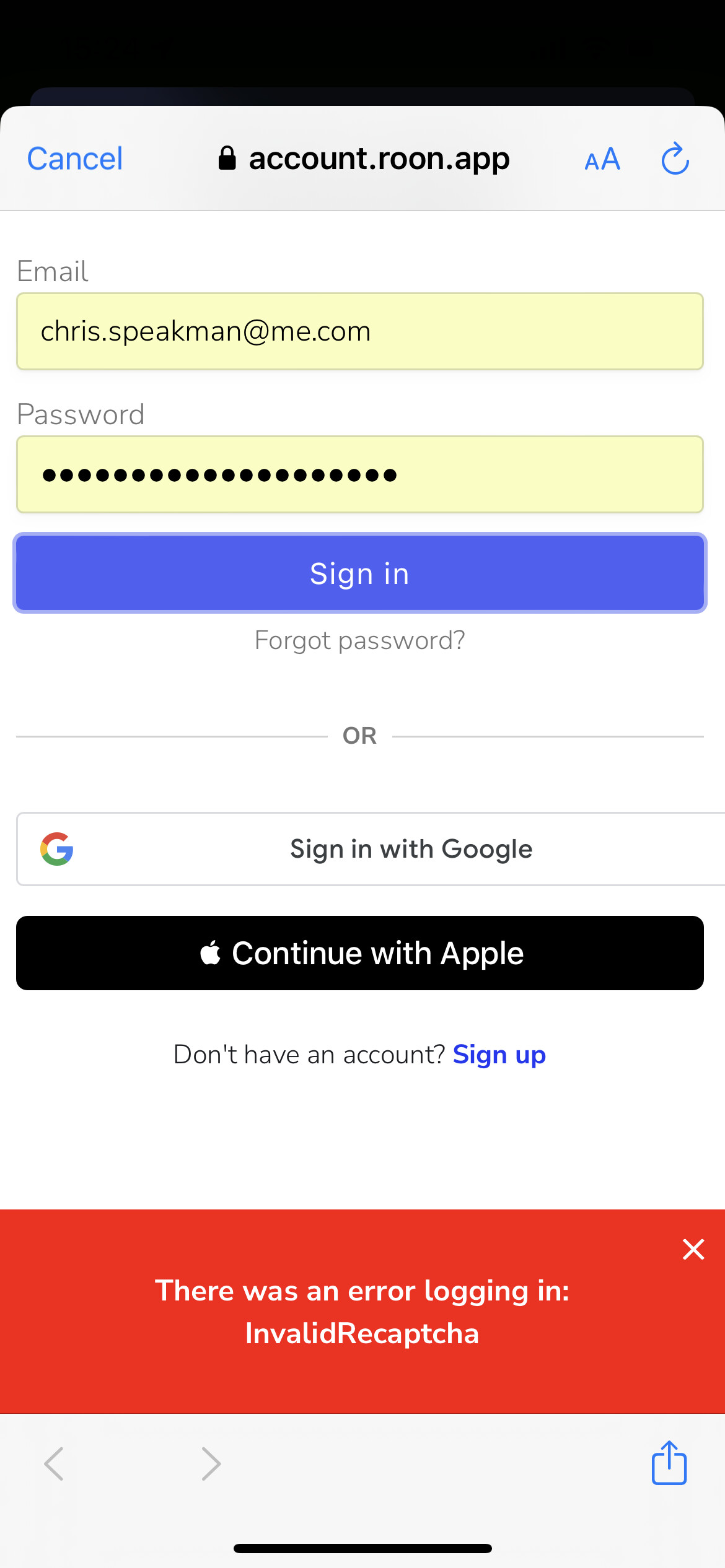Tap the Apple logo on the Continue button
725x1568 pixels.
coord(211,953)
